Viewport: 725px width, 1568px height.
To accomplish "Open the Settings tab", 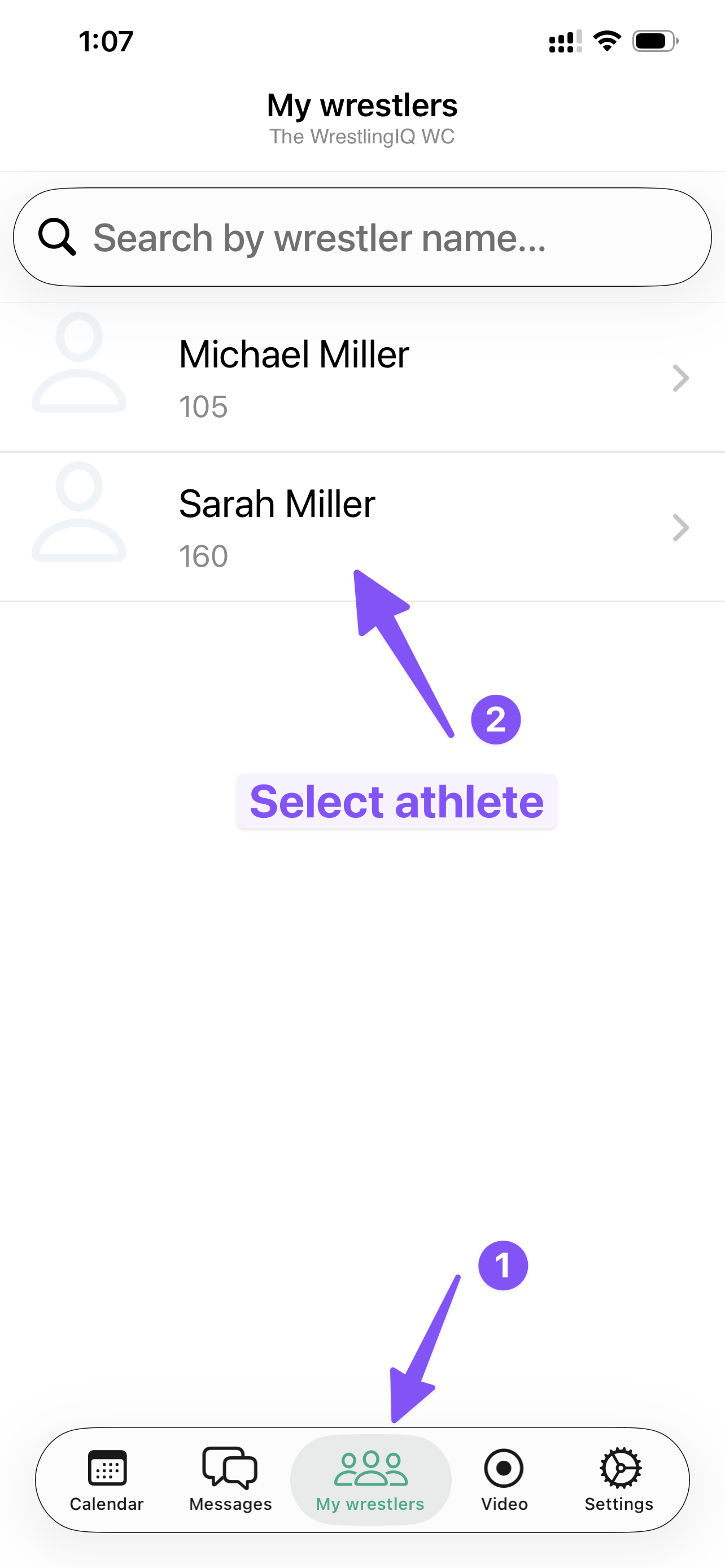I will pos(618,1479).
